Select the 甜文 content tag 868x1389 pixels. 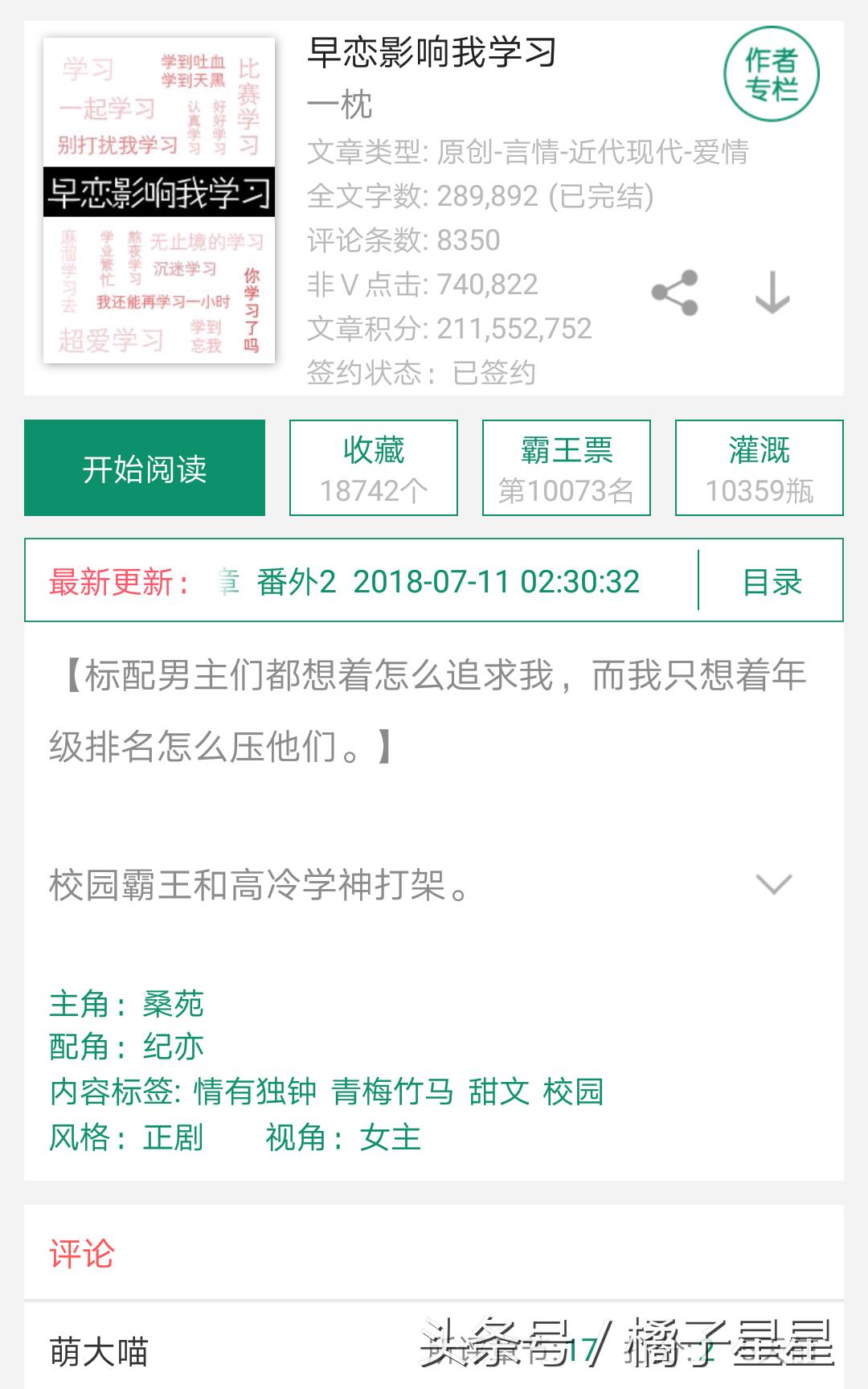[x=499, y=1092]
